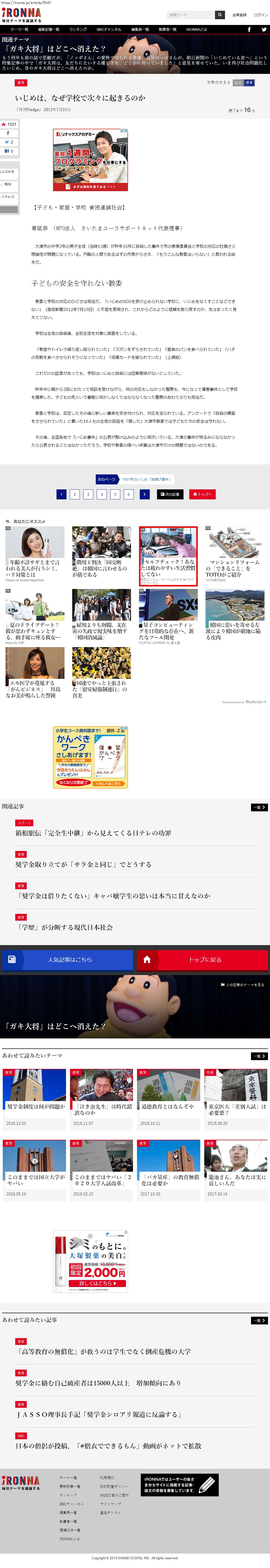Open article 「高等教育の無償化」が救うのは
The width and height of the screenshot is (270, 1568).
pos(103,1351)
